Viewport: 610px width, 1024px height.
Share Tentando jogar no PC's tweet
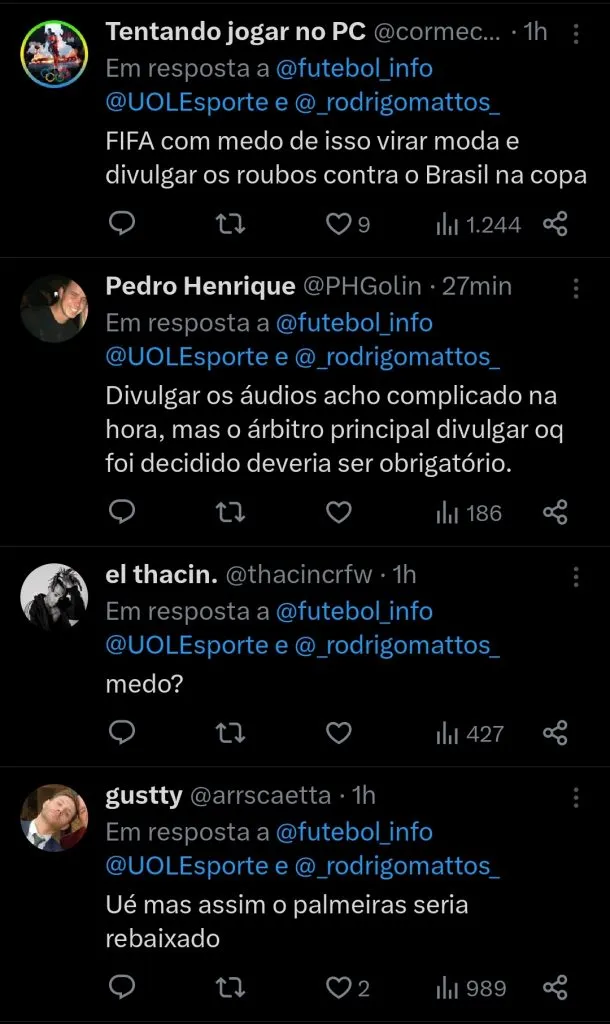[555, 224]
